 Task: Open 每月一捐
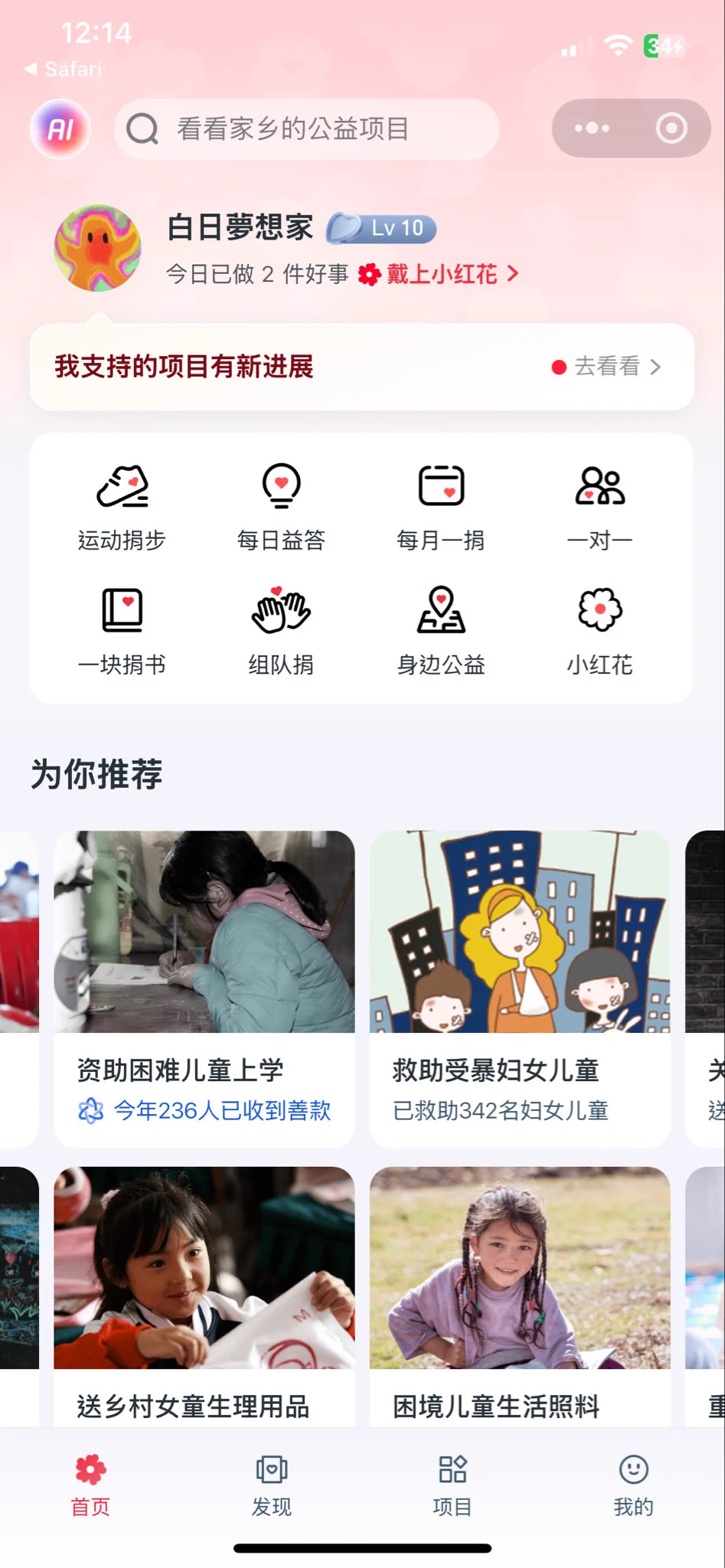pyautogui.click(x=441, y=506)
